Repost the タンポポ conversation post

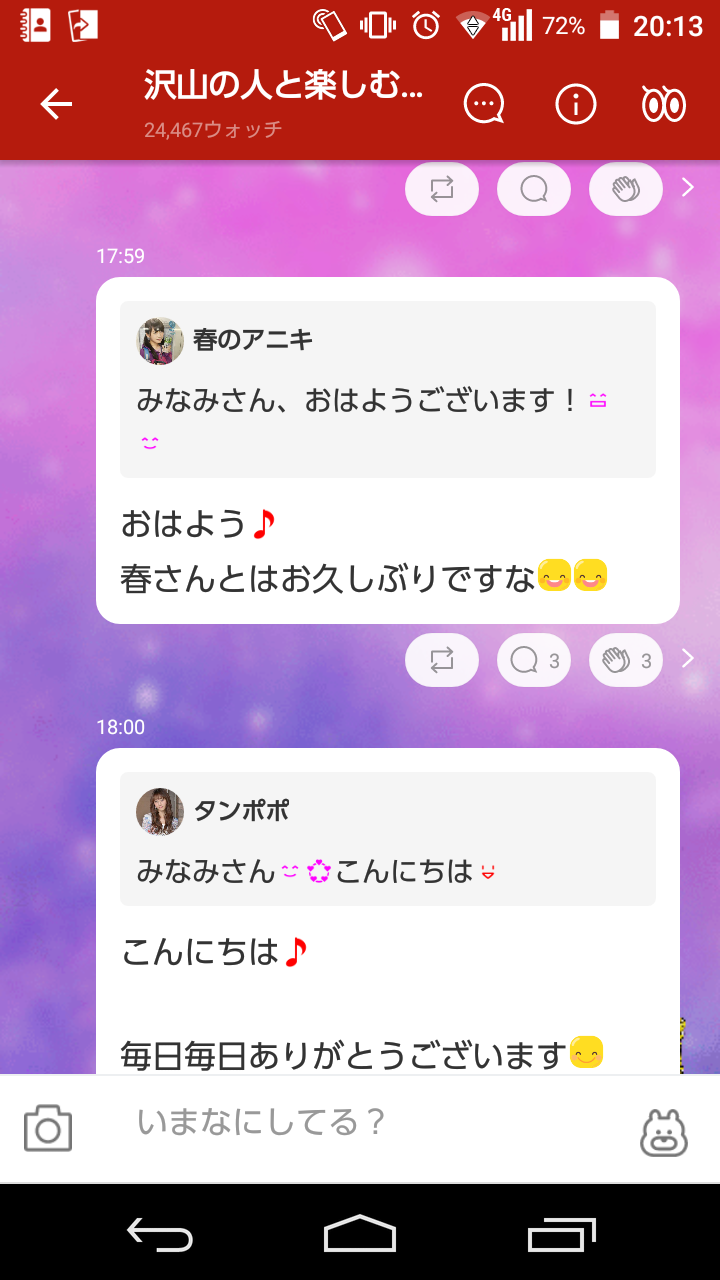tap(442, 659)
